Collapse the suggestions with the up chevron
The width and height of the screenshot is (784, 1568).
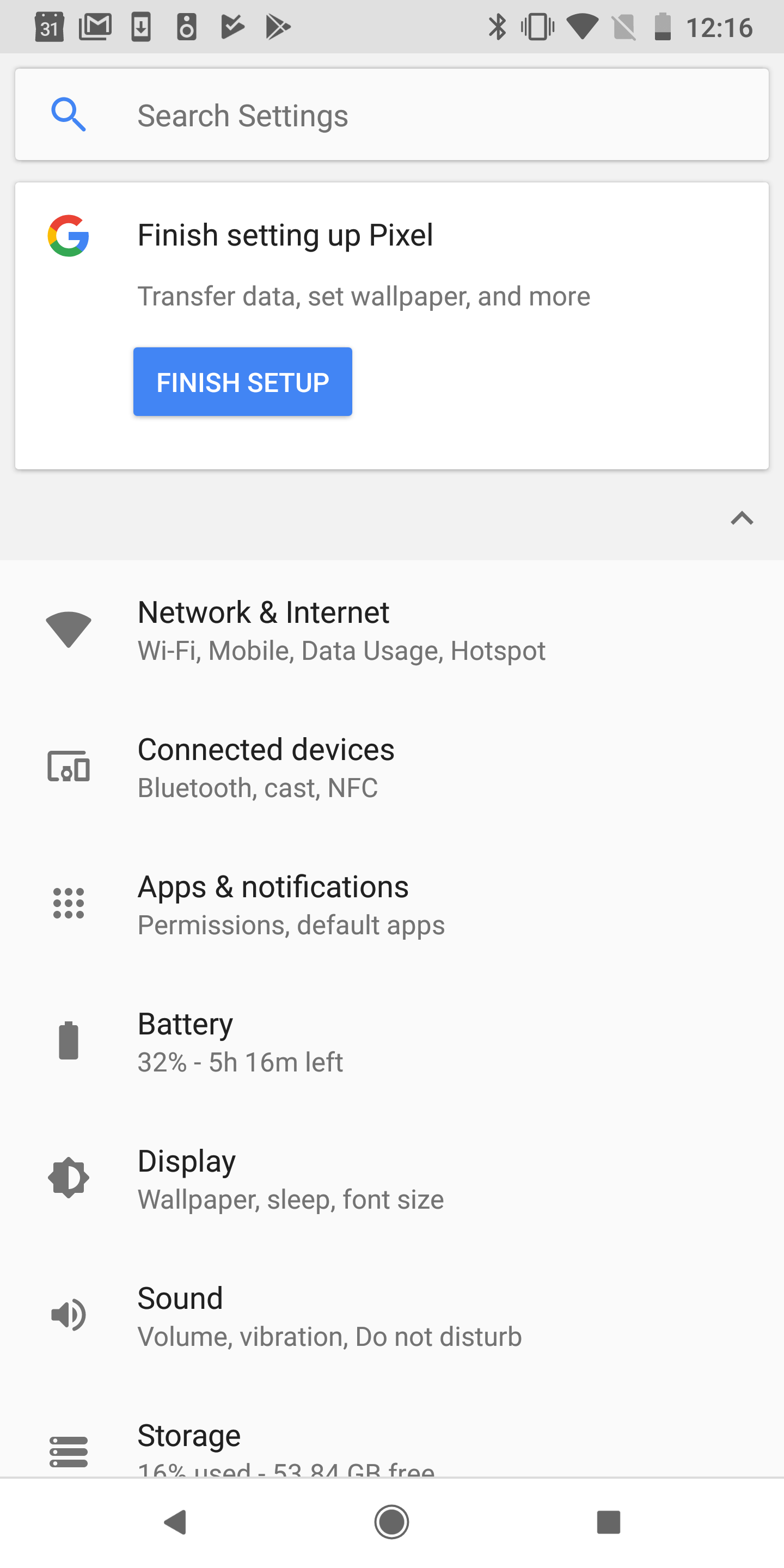(742, 518)
